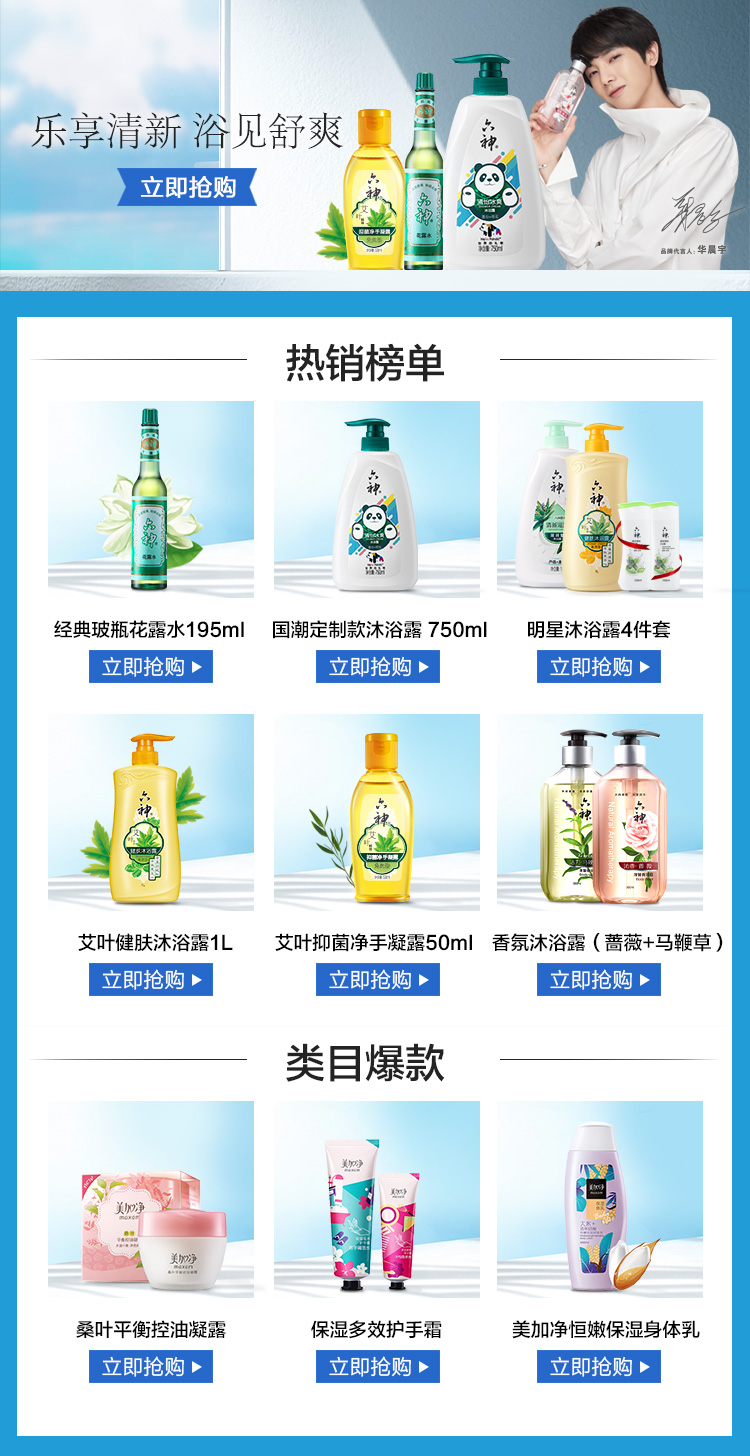
Task: View the 桑叶平衡控油凝露 product tile
Action: pos(151,1199)
